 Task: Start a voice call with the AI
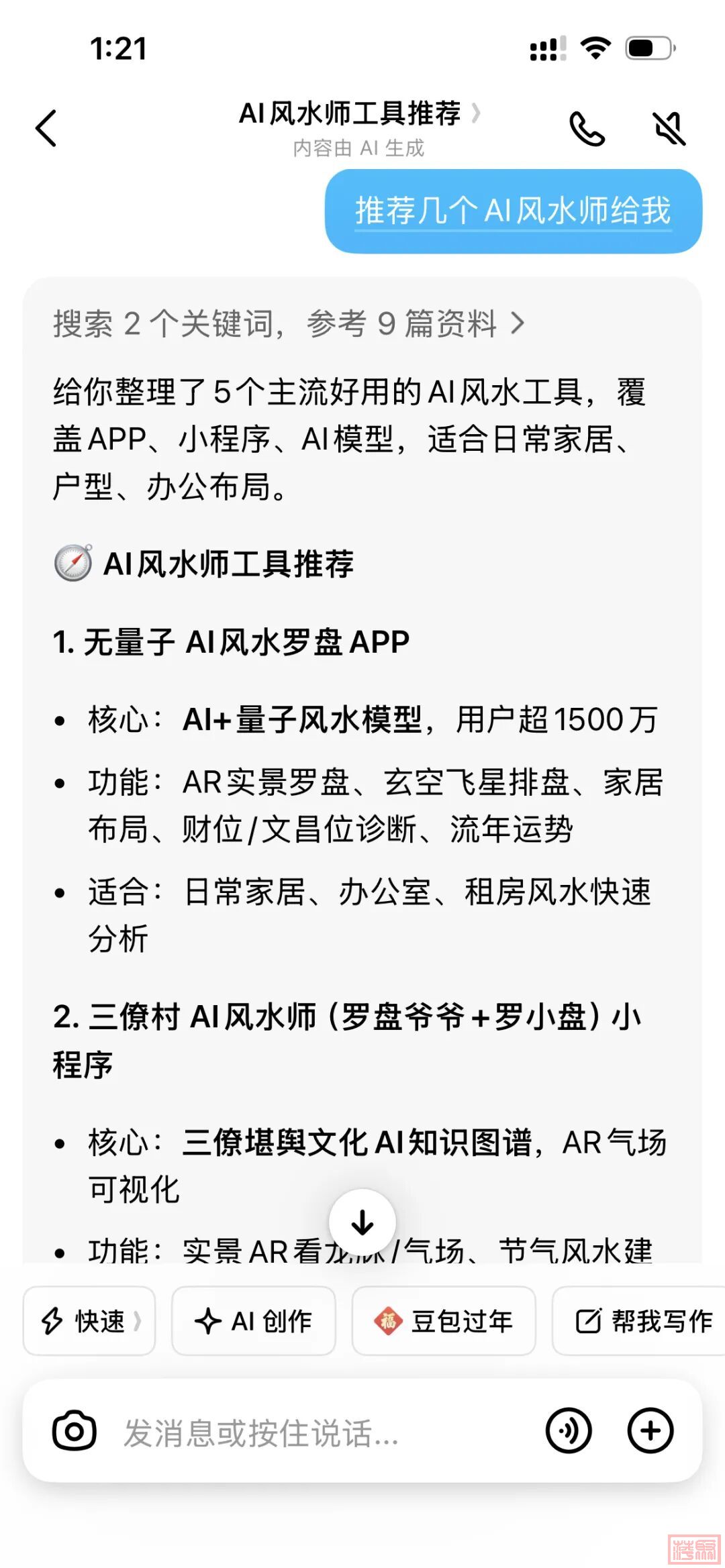[587, 128]
